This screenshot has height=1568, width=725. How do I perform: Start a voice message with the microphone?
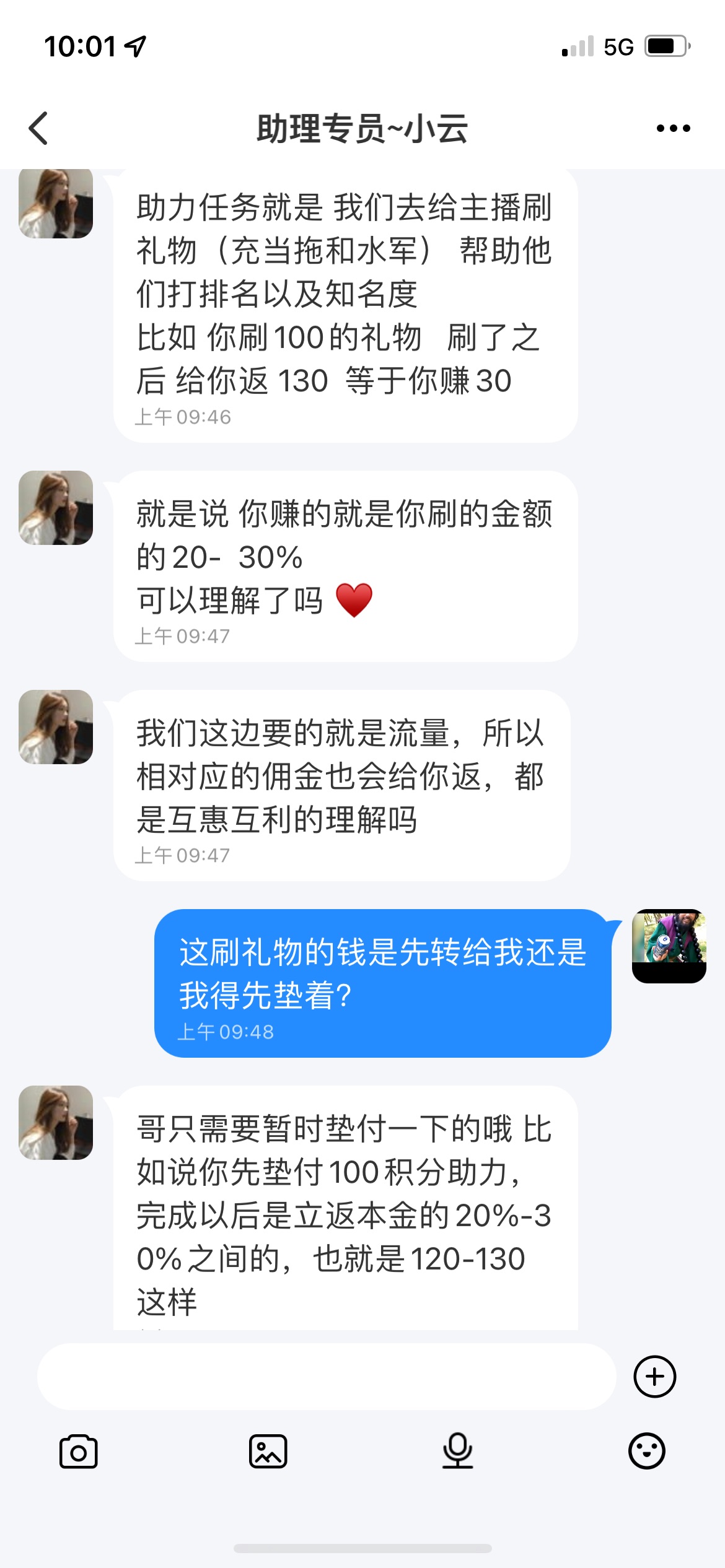pyautogui.click(x=457, y=1452)
